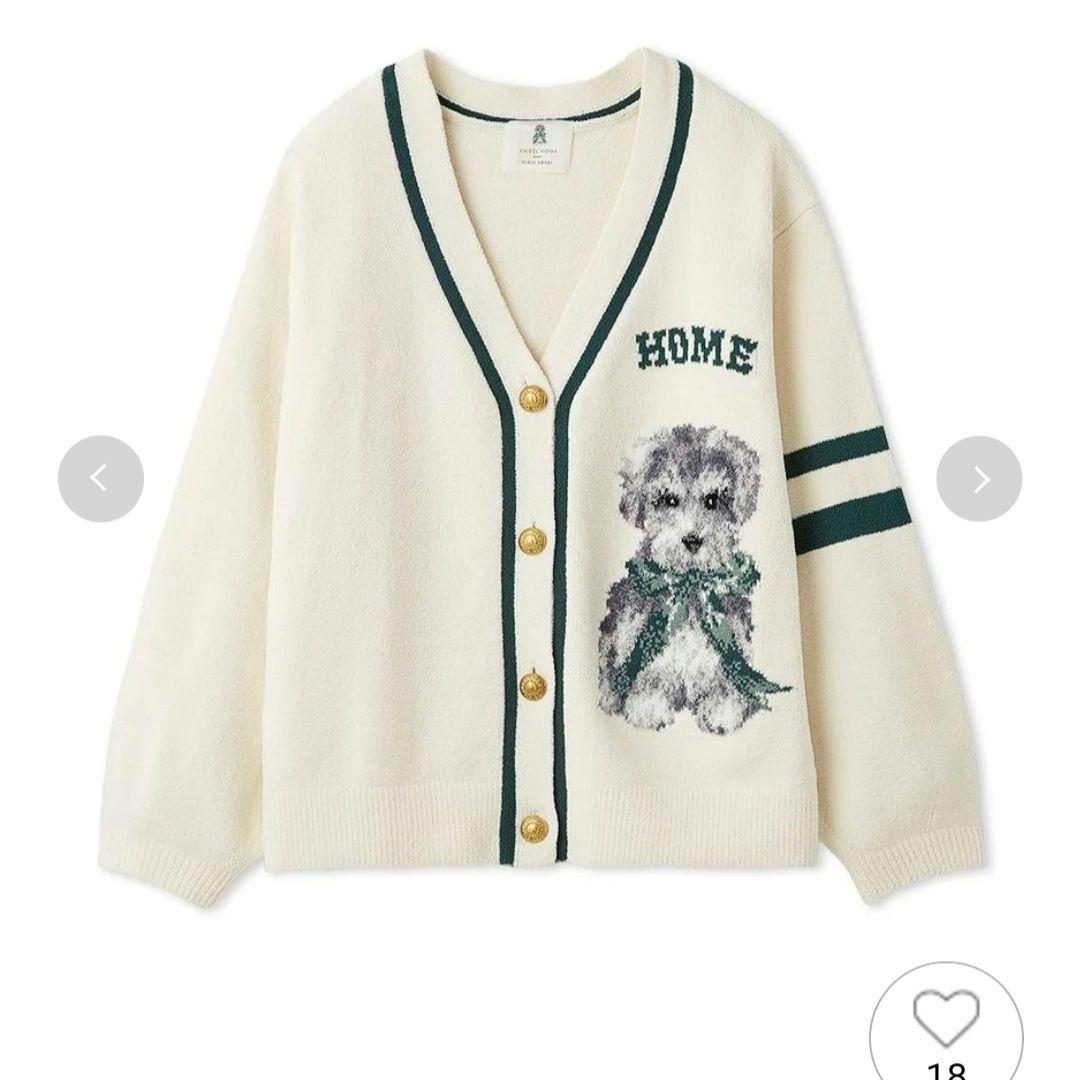This screenshot has width=1080, height=1080.
Task: Open the cardigan product image
Action: [540, 480]
